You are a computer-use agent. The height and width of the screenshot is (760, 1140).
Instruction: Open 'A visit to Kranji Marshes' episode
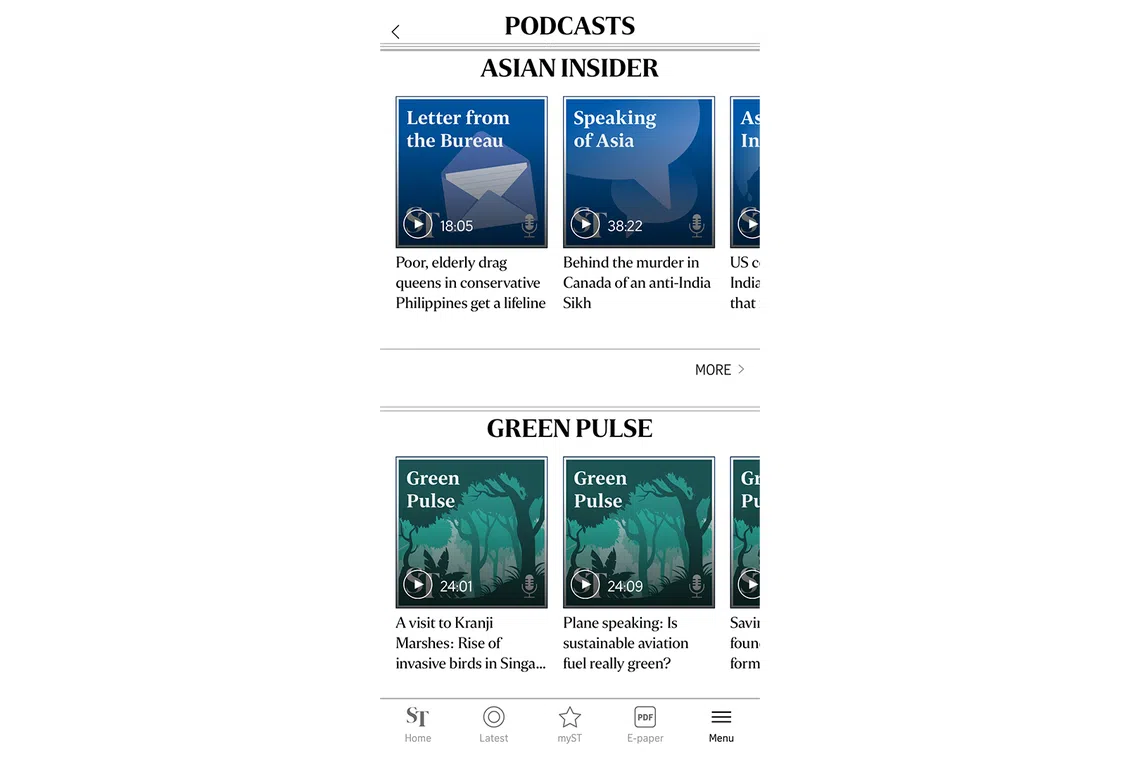tap(470, 643)
